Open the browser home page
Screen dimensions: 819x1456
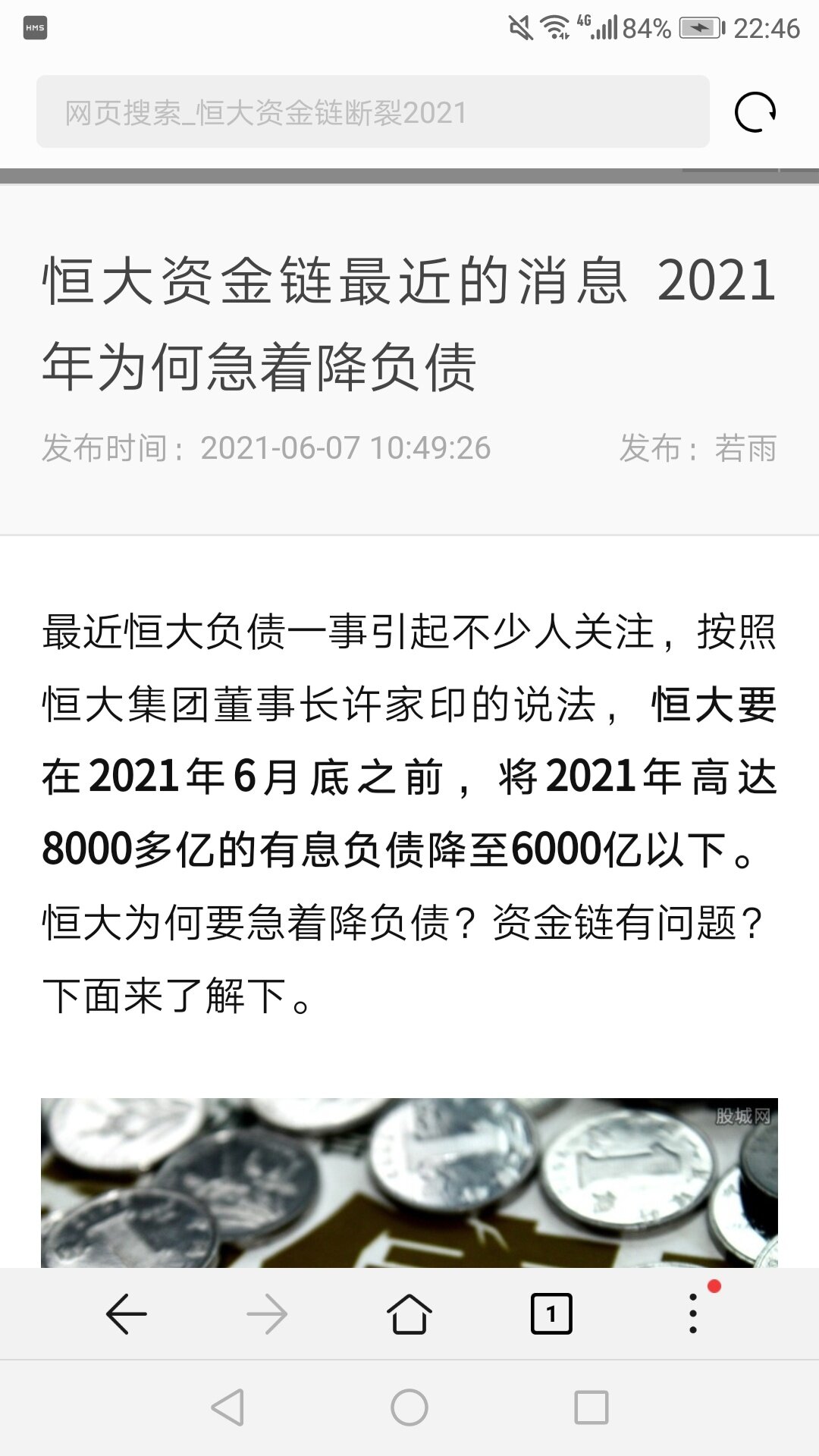(x=409, y=1313)
